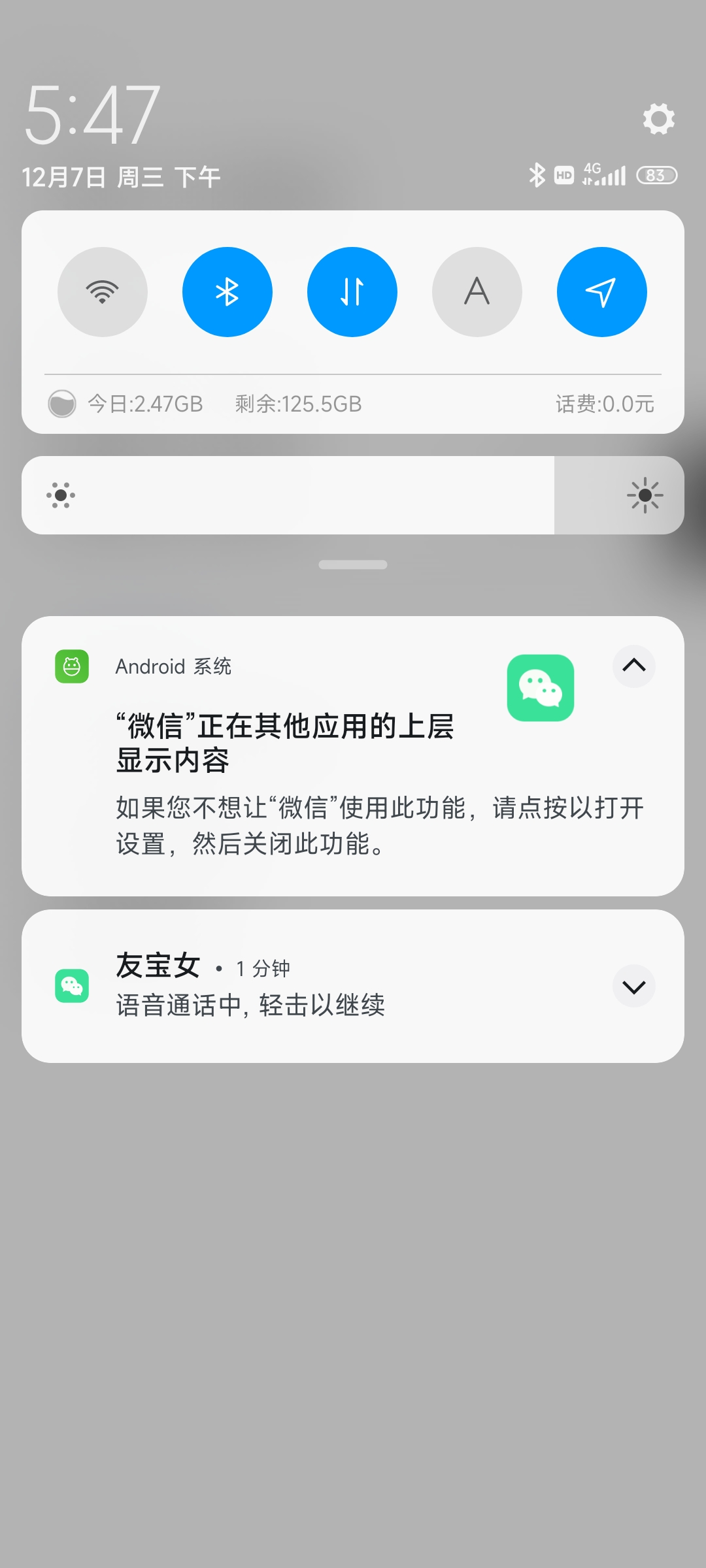This screenshot has height=1568, width=706.
Task: Collapse the Android 系统 notification
Action: point(634,666)
